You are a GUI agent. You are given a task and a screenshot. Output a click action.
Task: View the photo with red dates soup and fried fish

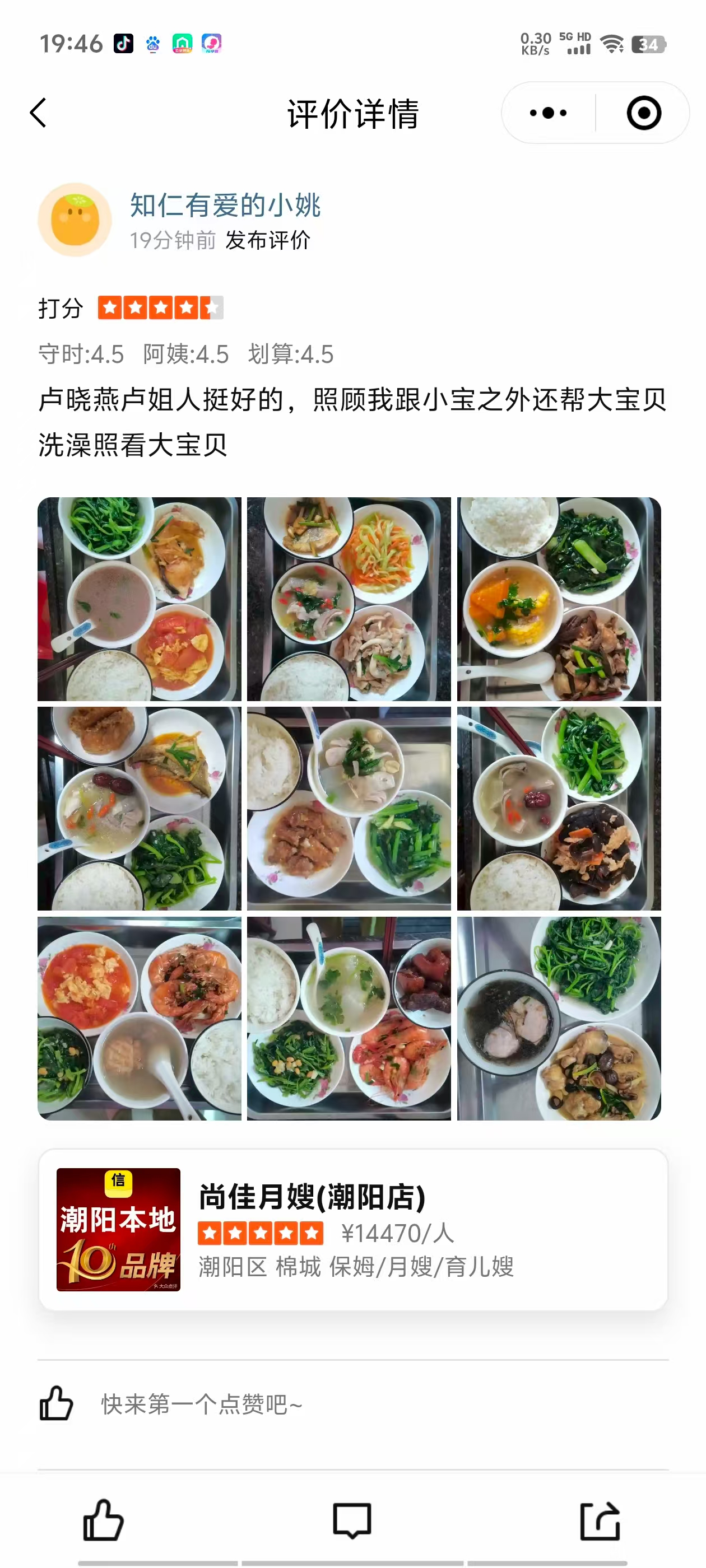click(140, 808)
